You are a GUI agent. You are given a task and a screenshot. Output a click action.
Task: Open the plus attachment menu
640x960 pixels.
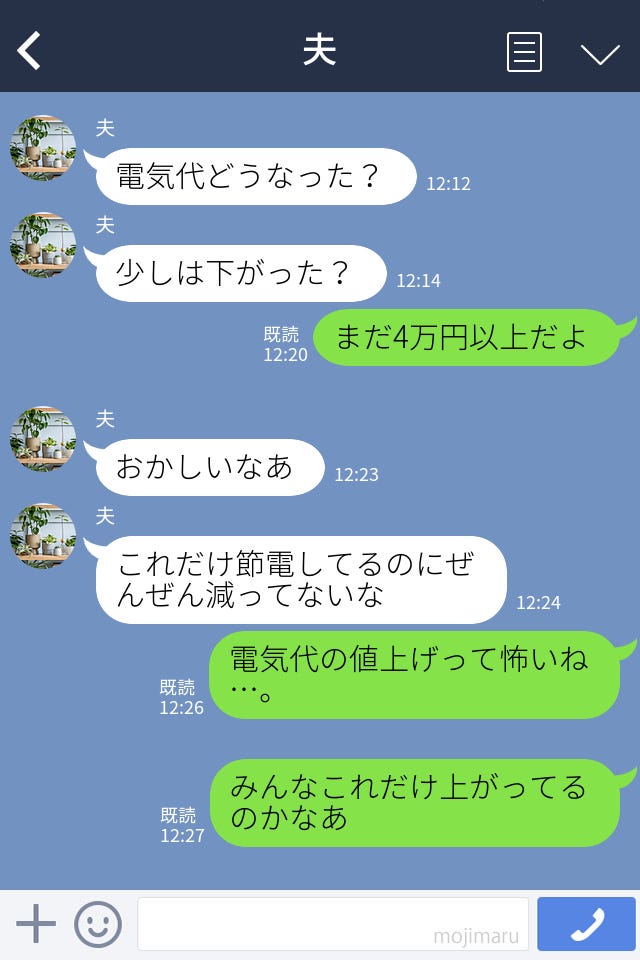click(36, 923)
